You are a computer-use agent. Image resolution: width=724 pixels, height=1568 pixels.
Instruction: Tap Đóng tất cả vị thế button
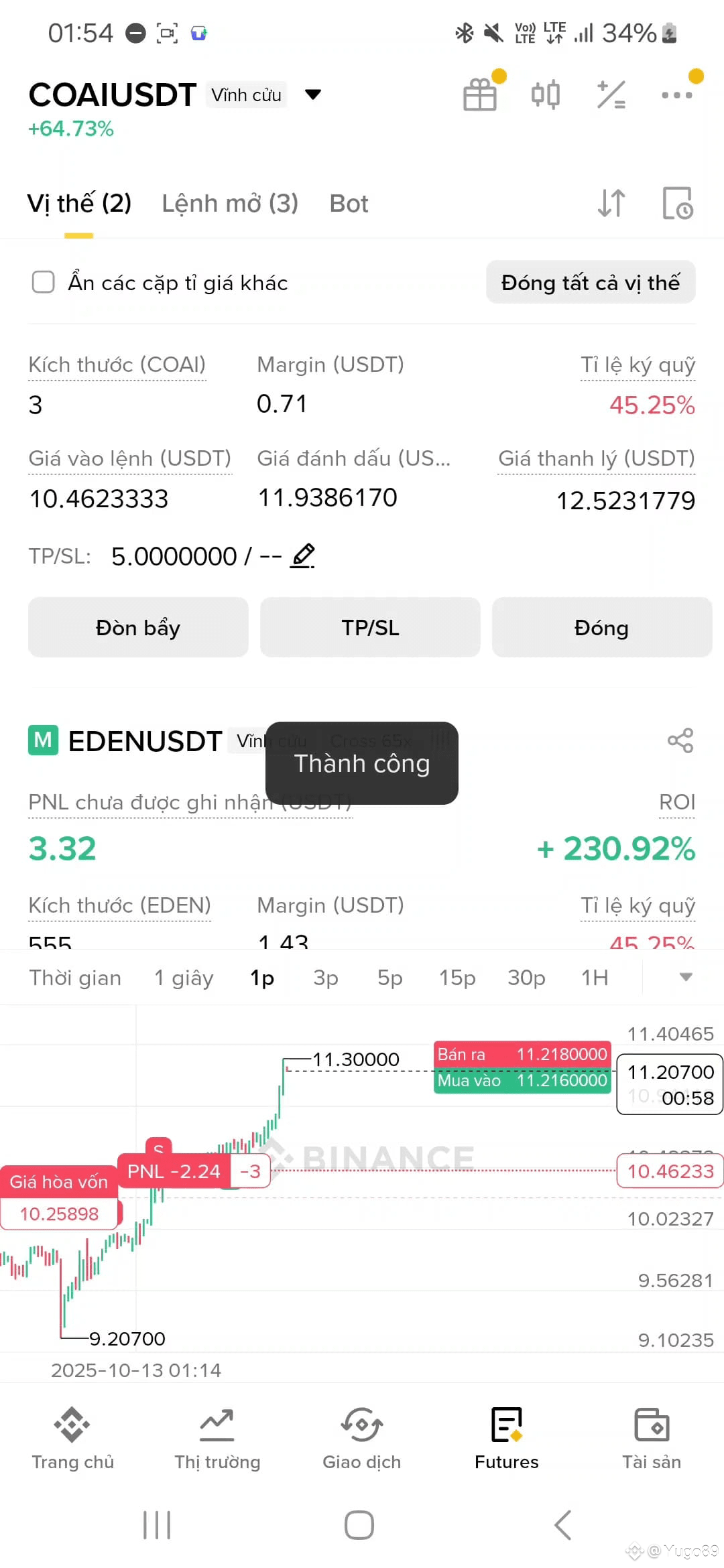coord(591,282)
